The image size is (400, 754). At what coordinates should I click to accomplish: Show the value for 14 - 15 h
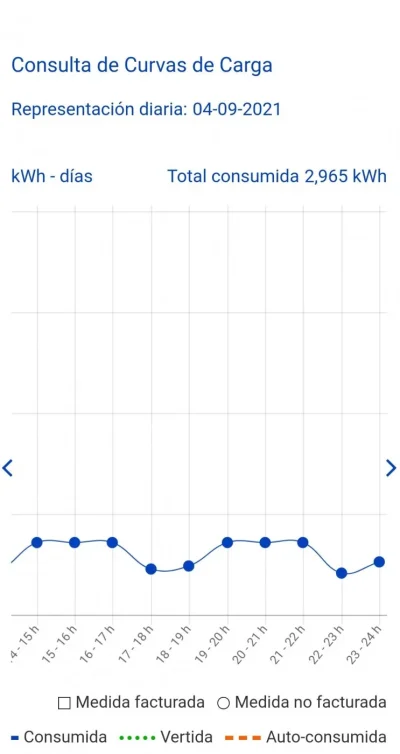click(37, 542)
